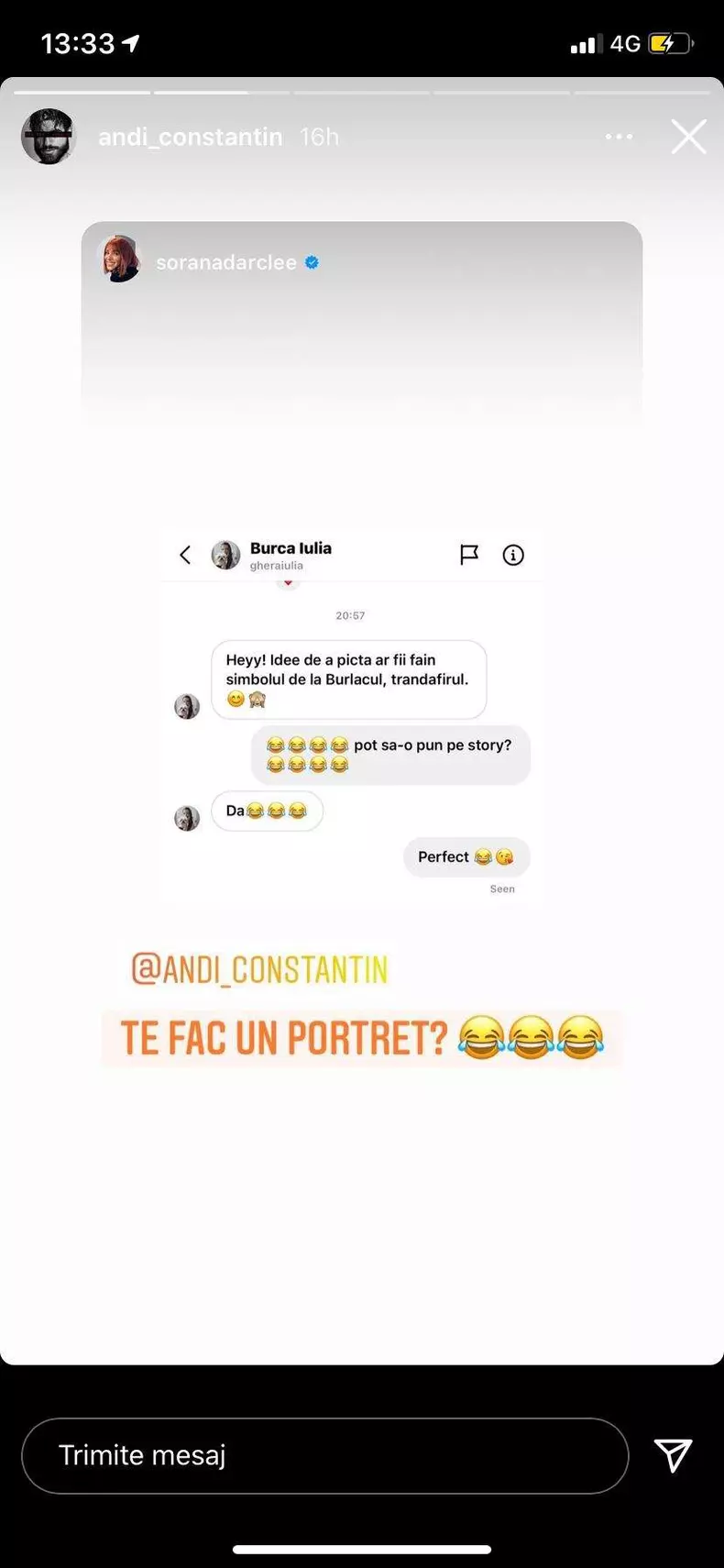Screen dimensions: 724x1568
Task: Open andi_constantin's profile picture
Action: coord(48,137)
